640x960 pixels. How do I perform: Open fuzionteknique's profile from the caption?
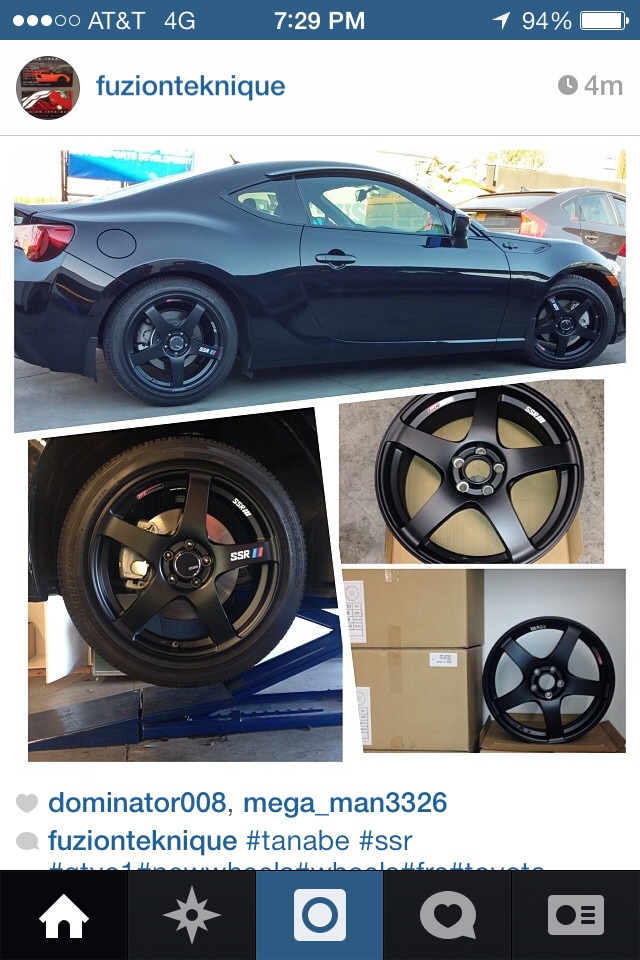pyautogui.click(x=143, y=840)
